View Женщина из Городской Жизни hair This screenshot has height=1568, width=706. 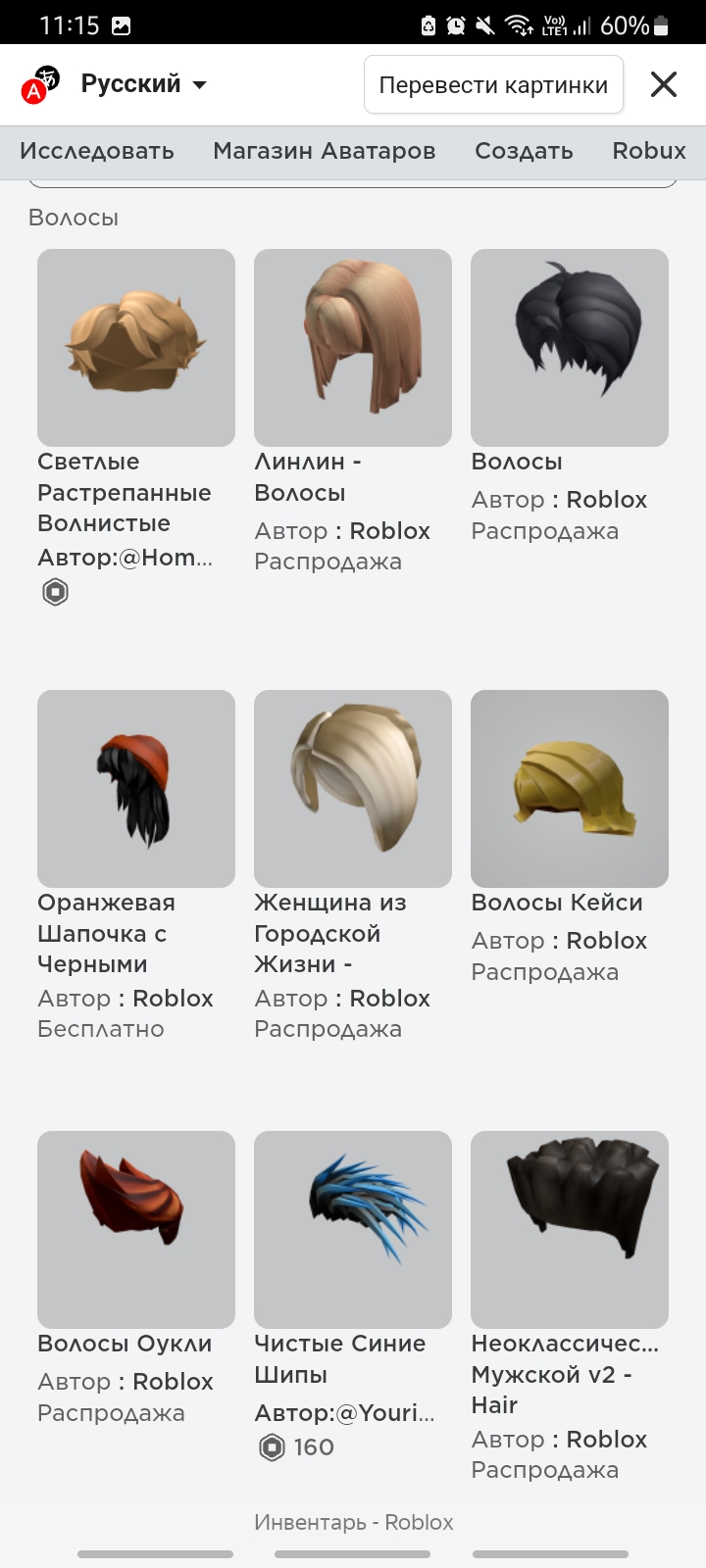click(x=353, y=789)
